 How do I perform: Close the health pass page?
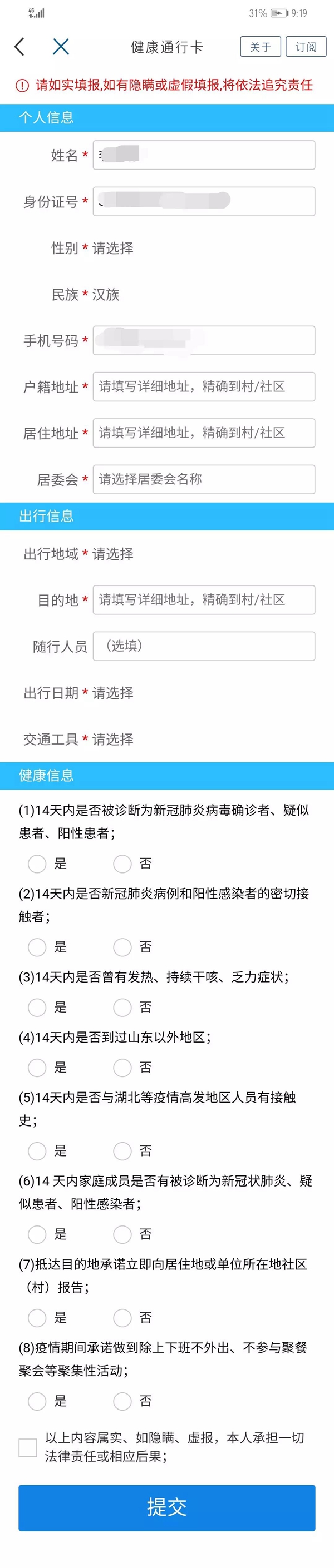coord(60,47)
